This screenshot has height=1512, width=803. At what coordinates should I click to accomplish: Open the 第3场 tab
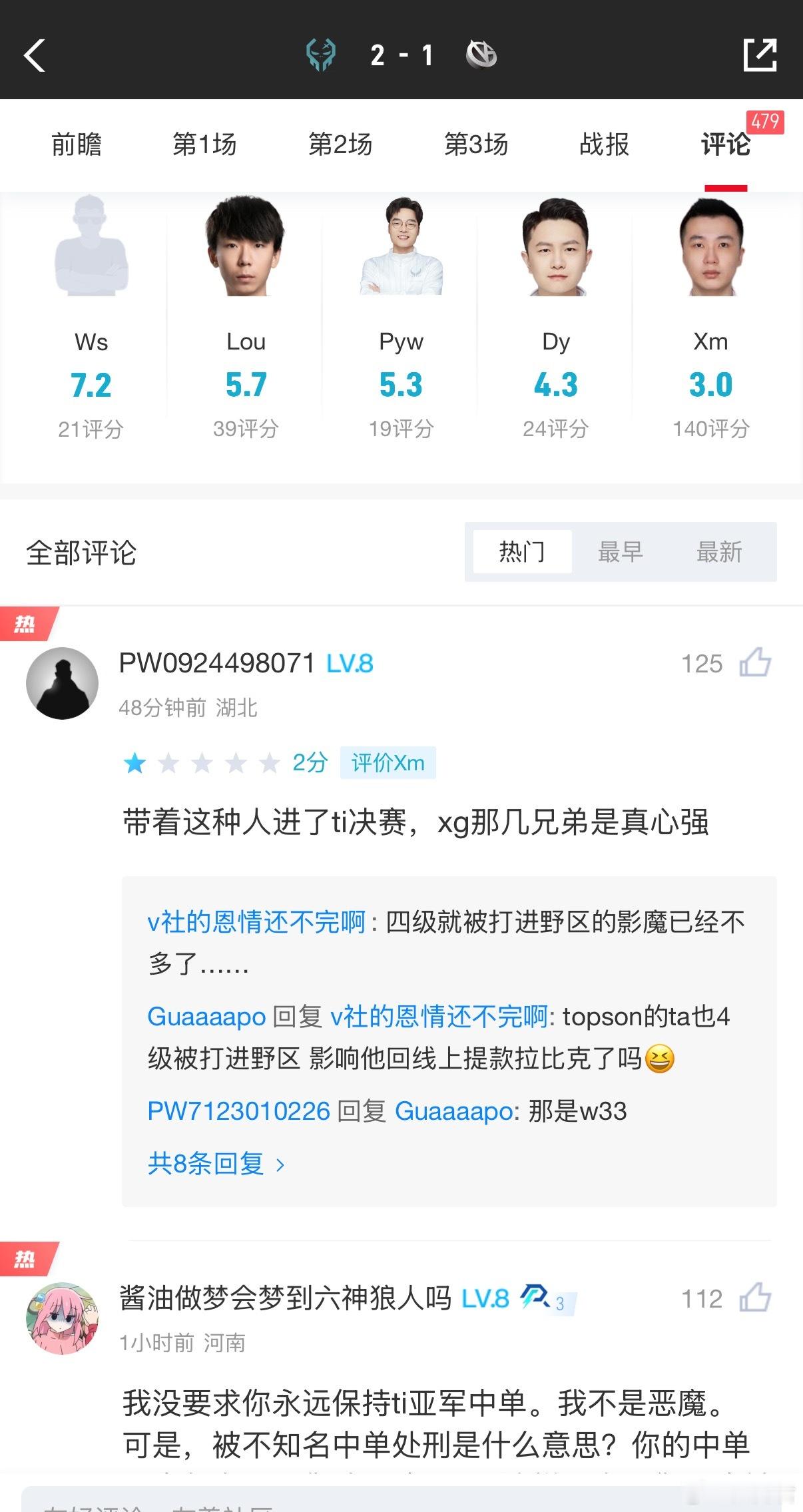pos(476,144)
